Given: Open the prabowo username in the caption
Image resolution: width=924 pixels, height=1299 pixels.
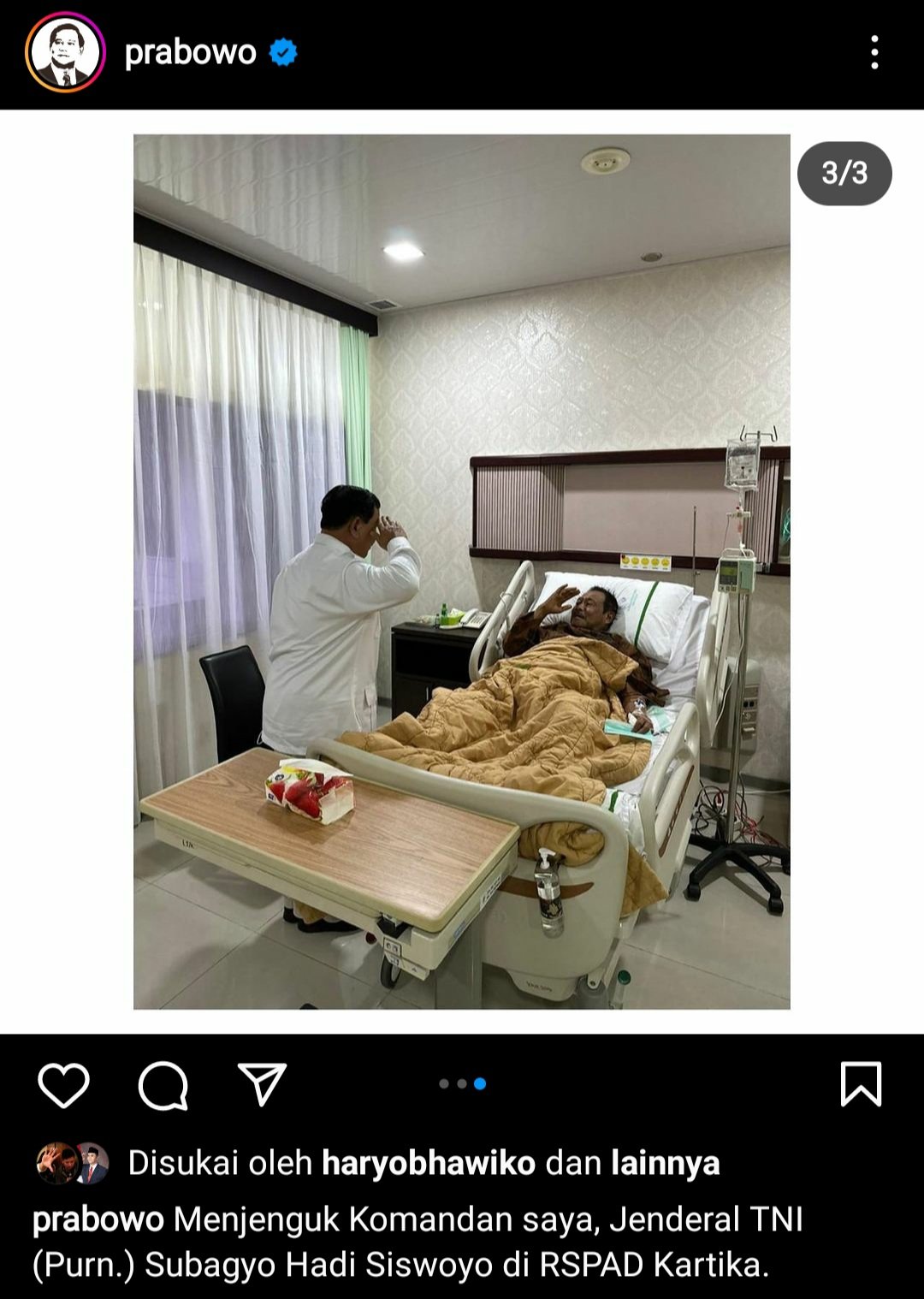Looking at the screenshot, I should (x=98, y=1219).
